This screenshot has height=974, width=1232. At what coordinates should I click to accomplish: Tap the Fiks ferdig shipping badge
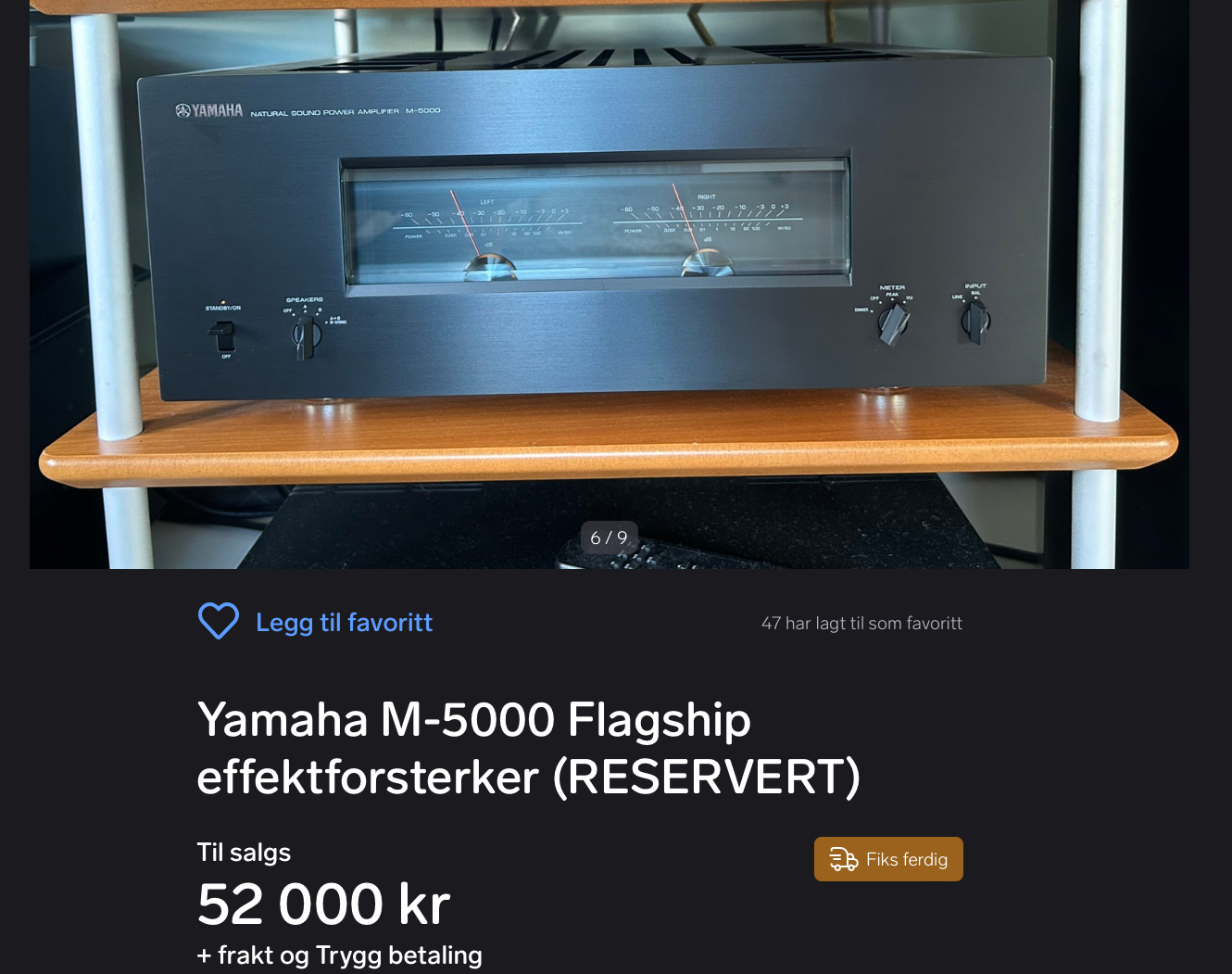[887, 859]
